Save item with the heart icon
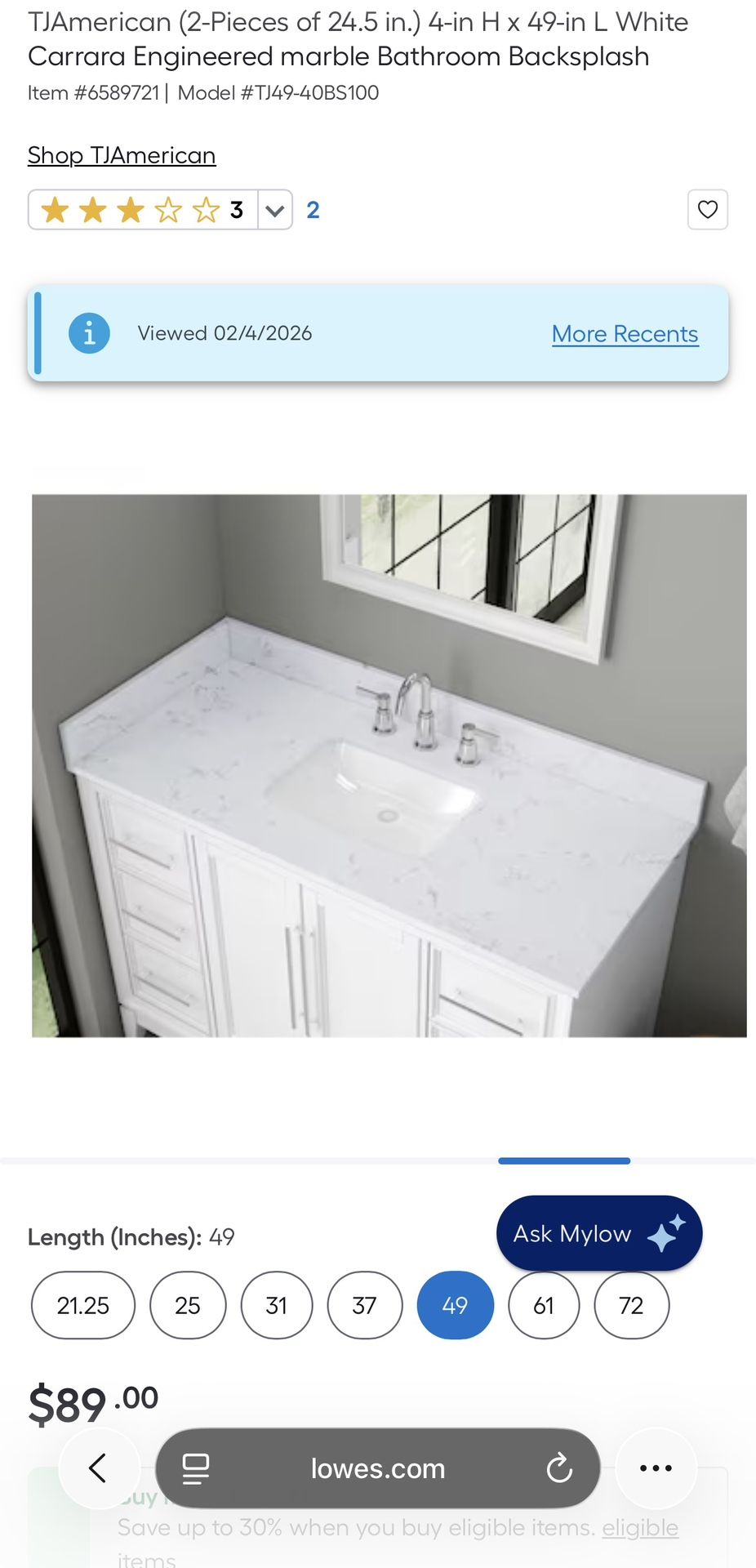 [x=707, y=210]
